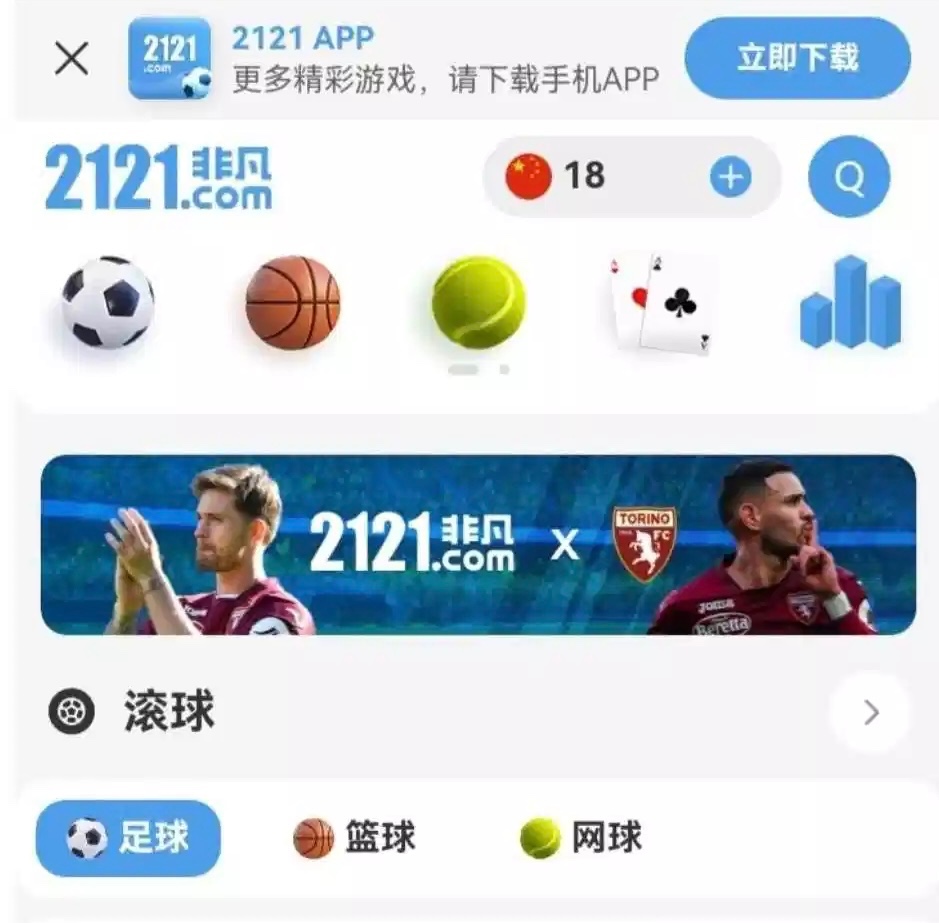Image resolution: width=939 pixels, height=923 pixels.
Task: Select the 足球 tab
Action: point(129,838)
